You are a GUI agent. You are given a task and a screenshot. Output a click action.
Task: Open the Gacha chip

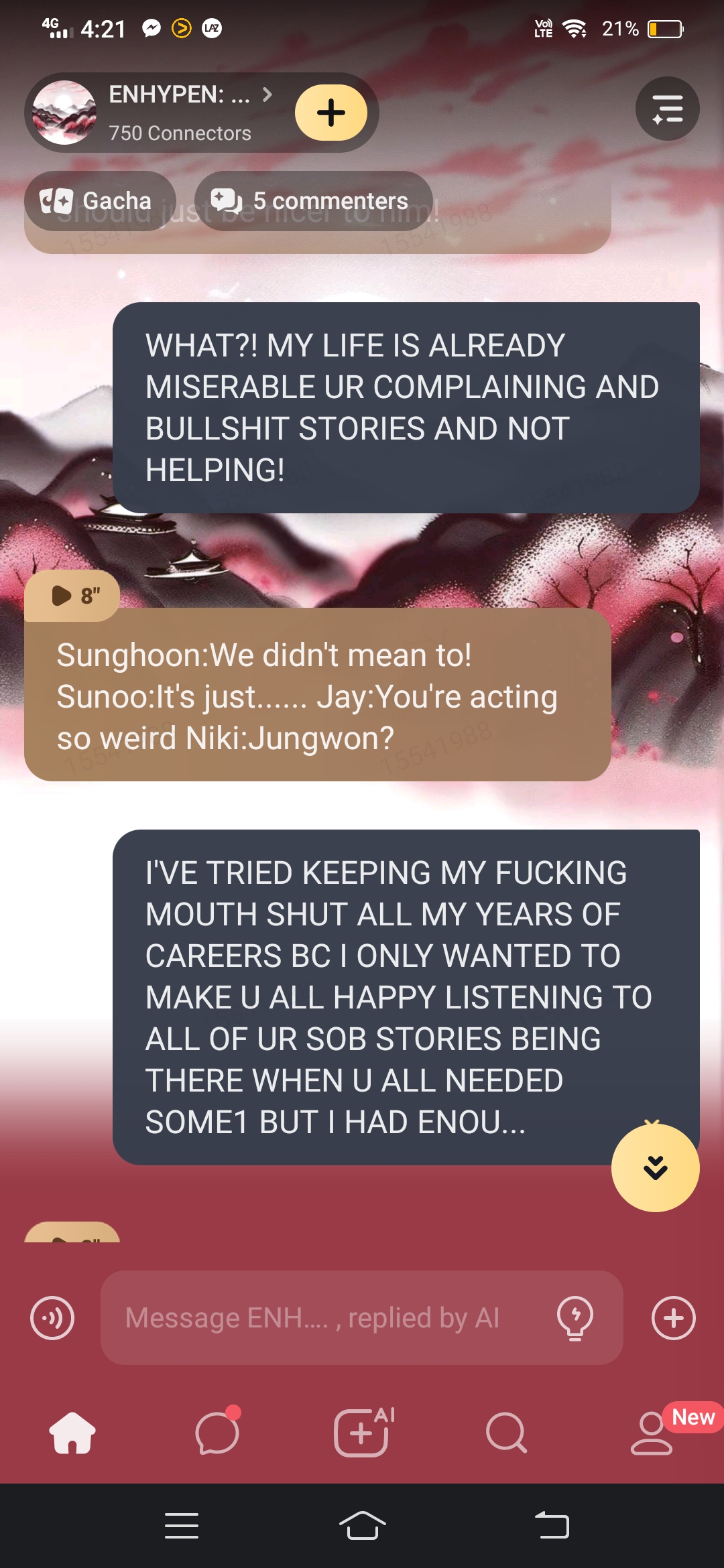pyautogui.click(x=99, y=201)
